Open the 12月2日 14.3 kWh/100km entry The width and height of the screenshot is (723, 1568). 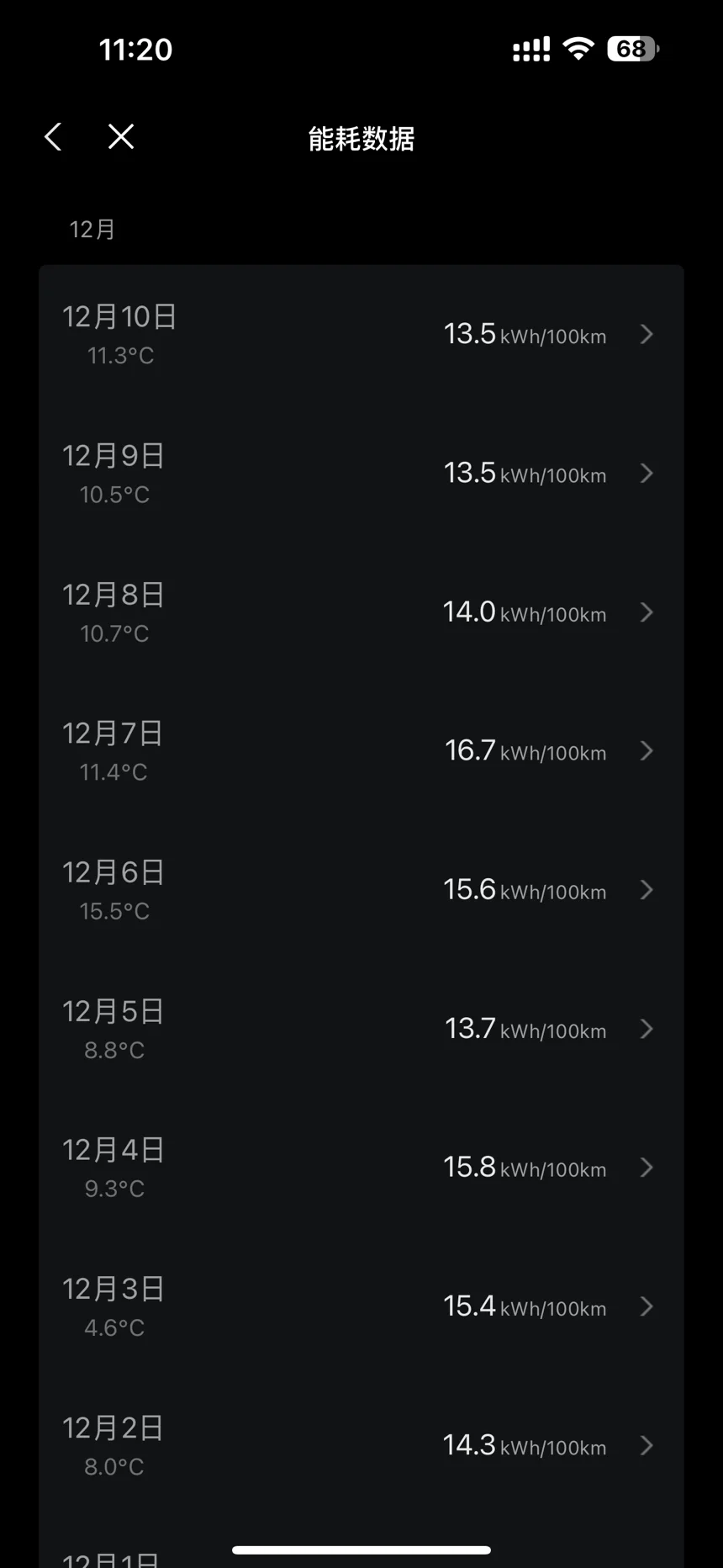[361, 1445]
